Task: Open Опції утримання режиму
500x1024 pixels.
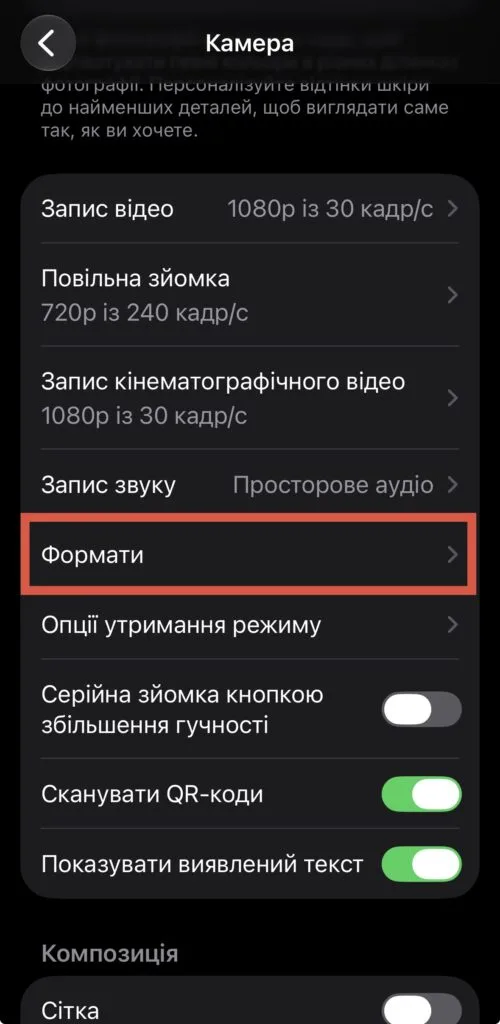Action: [250, 624]
